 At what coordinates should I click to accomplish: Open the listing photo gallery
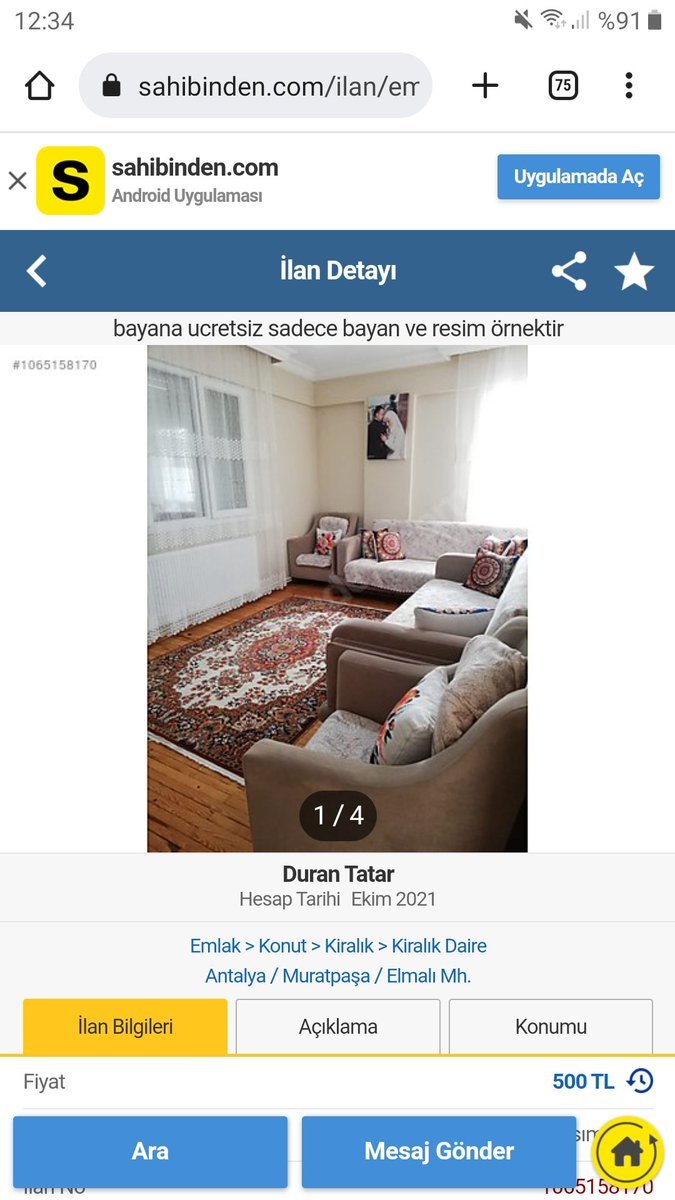(337, 598)
